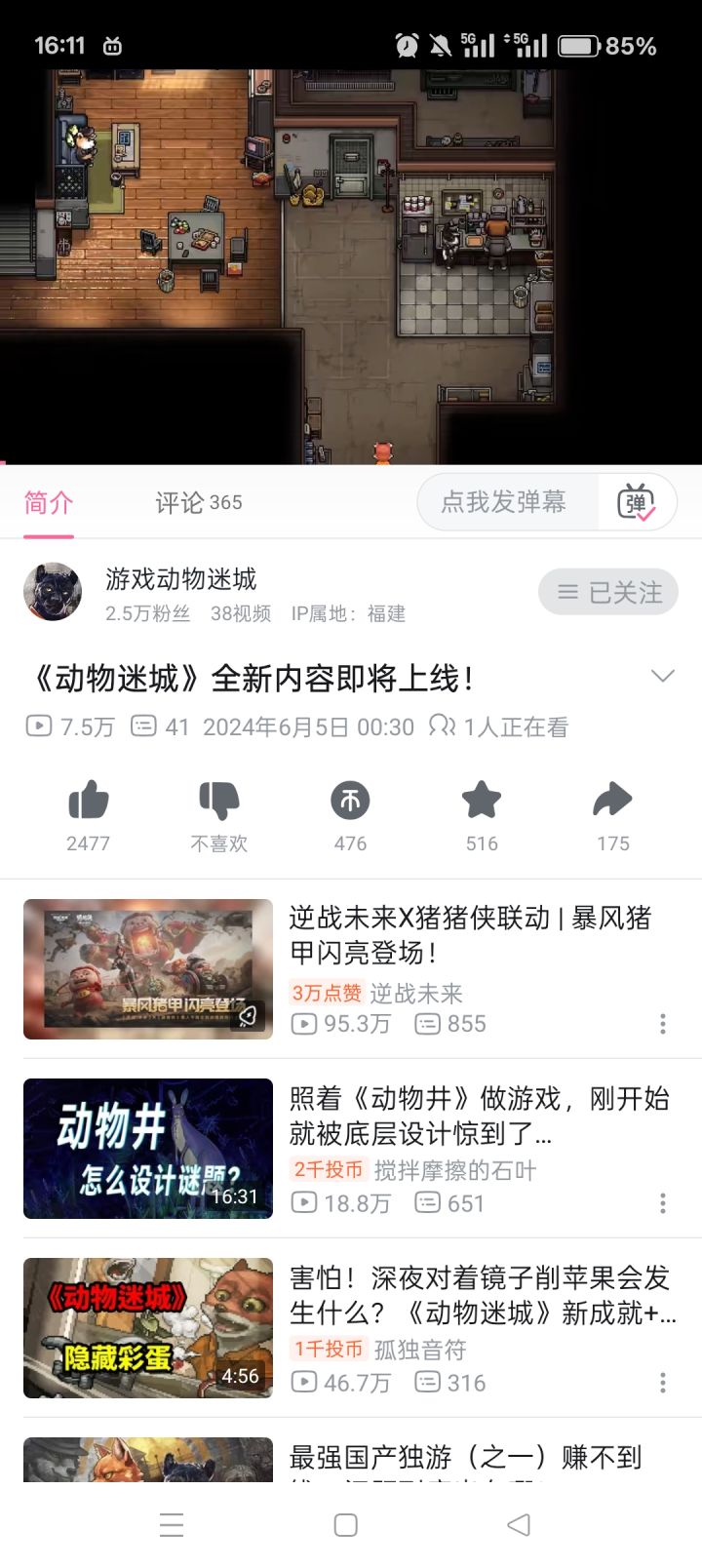Image resolution: width=702 pixels, height=1568 pixels.
Task: Open more options for 照着《动物井》做游戏 video
Action: pos(663,1203)
